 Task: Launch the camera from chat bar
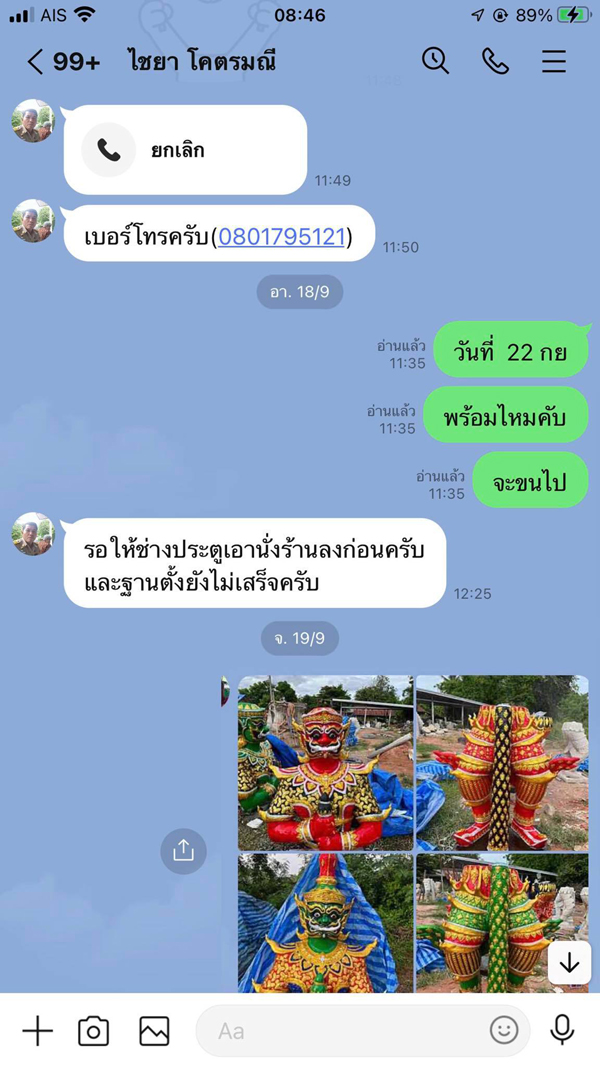(x=94, y=1031)
